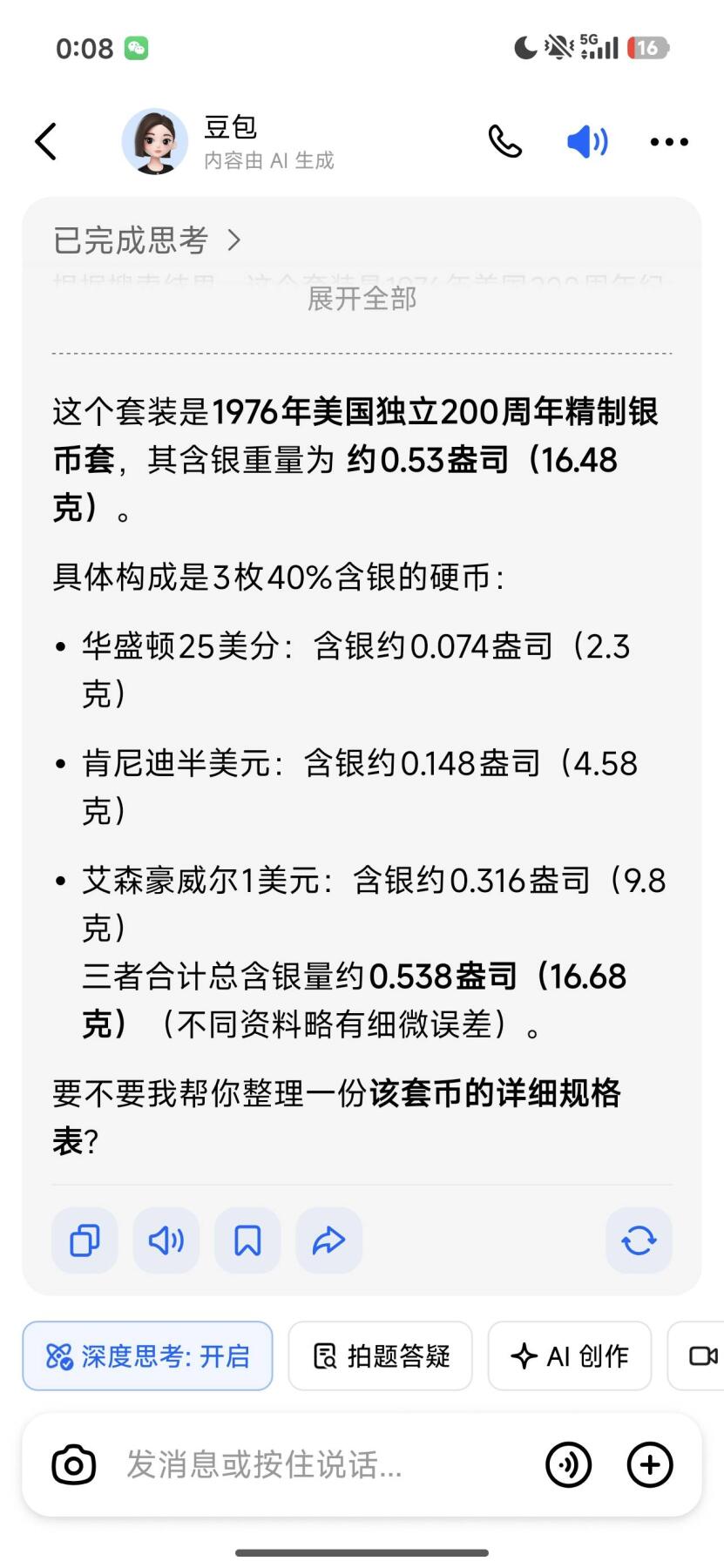Open the plus attachments menu

650,1464
